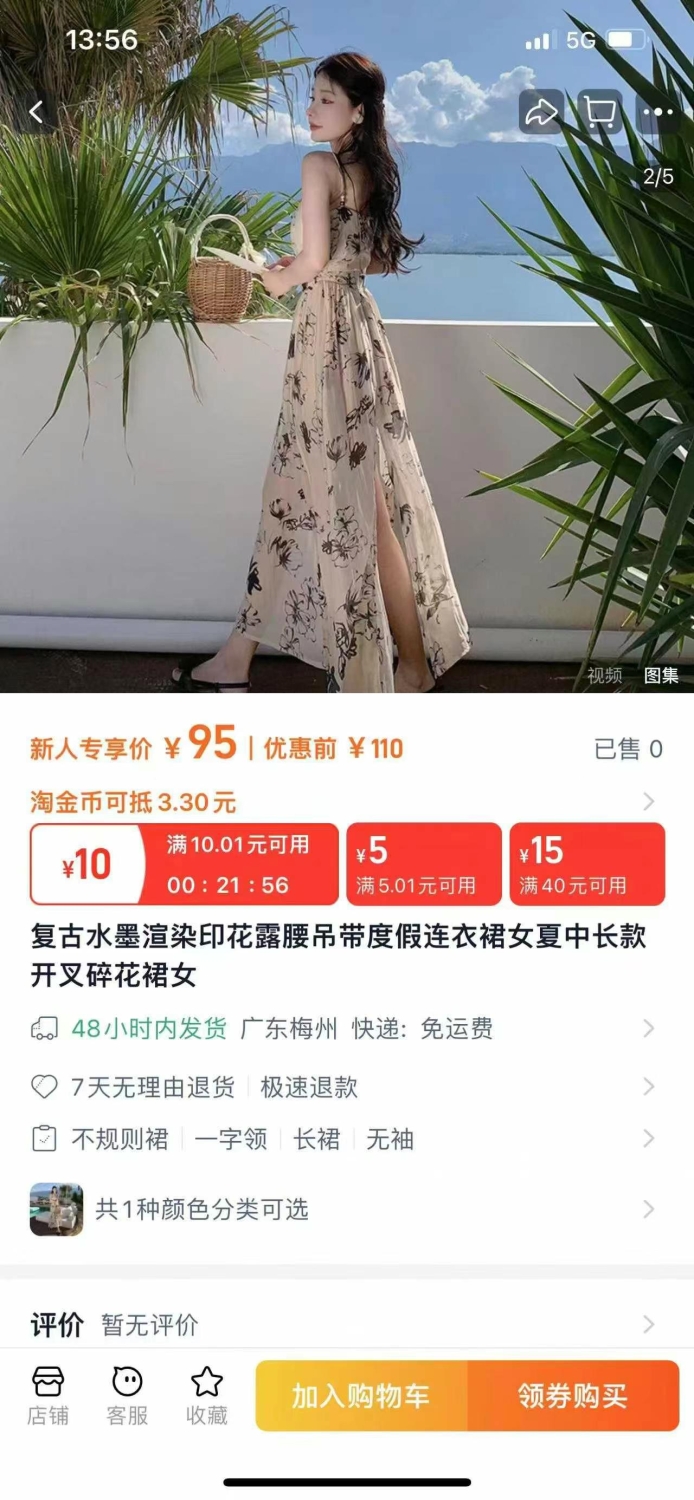Share this dress listing
Viewport: 694px width, 1500px height.
[x=541, y=112]
